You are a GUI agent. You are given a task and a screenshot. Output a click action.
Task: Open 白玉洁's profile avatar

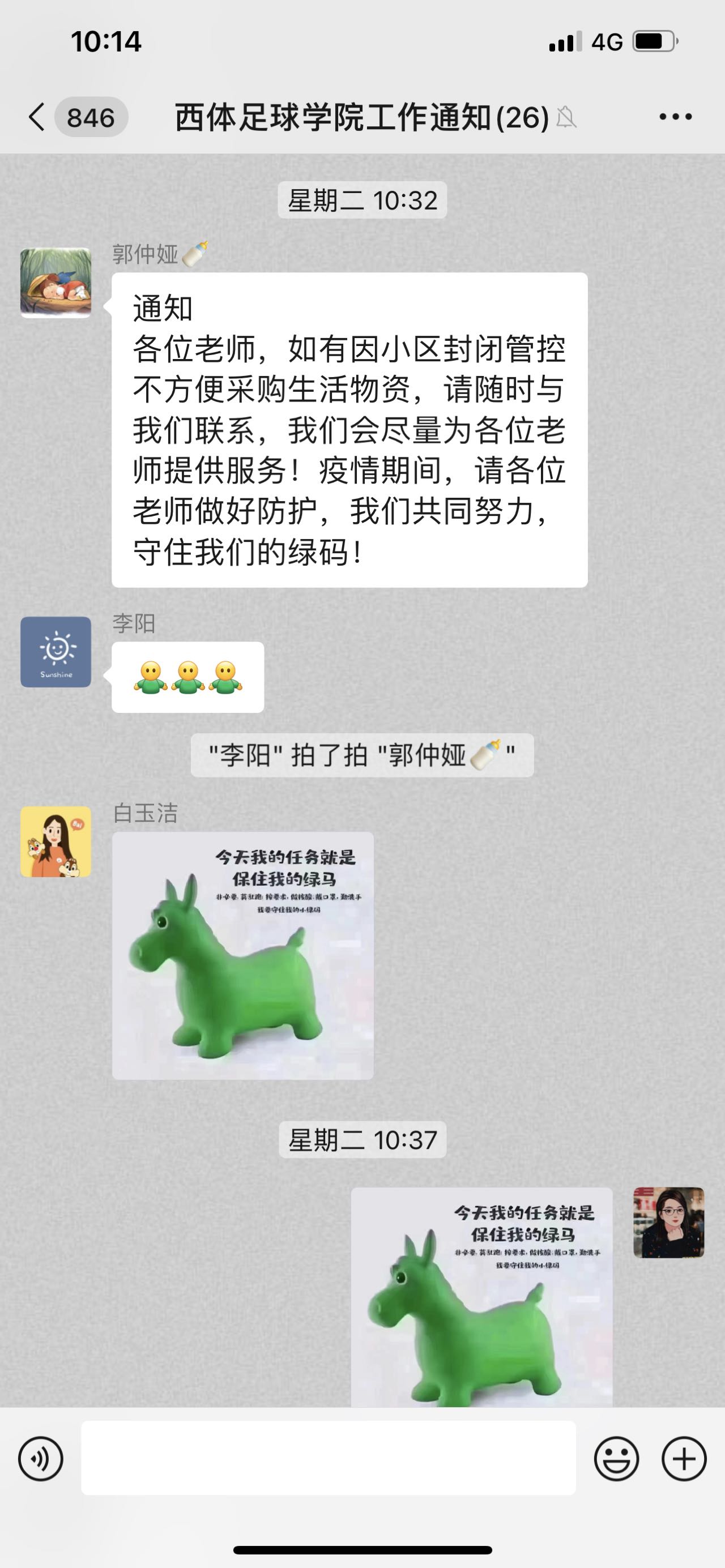pos(56,842)
